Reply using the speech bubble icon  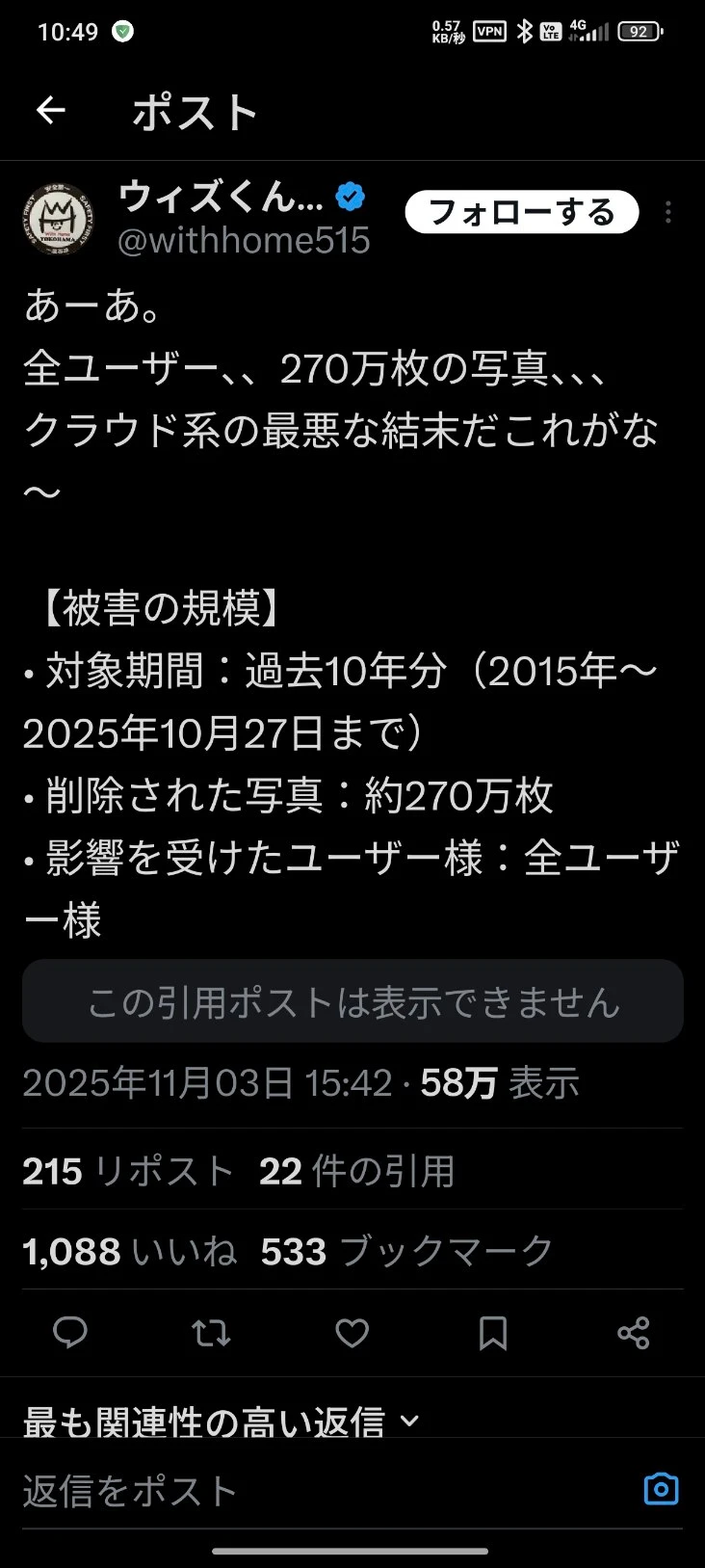[69, 1333]
